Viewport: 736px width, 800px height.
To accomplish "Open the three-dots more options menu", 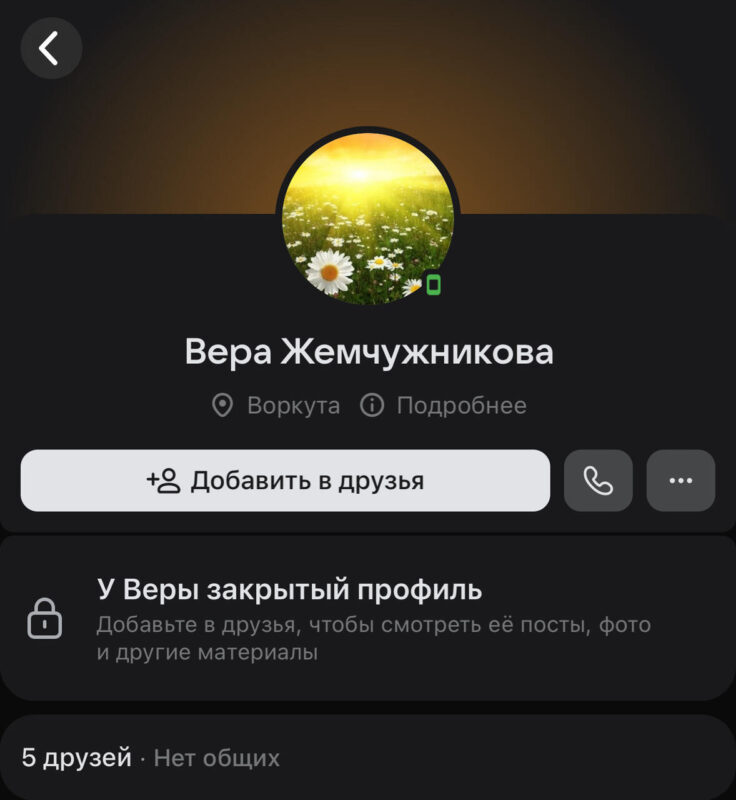I will point(681,481).
